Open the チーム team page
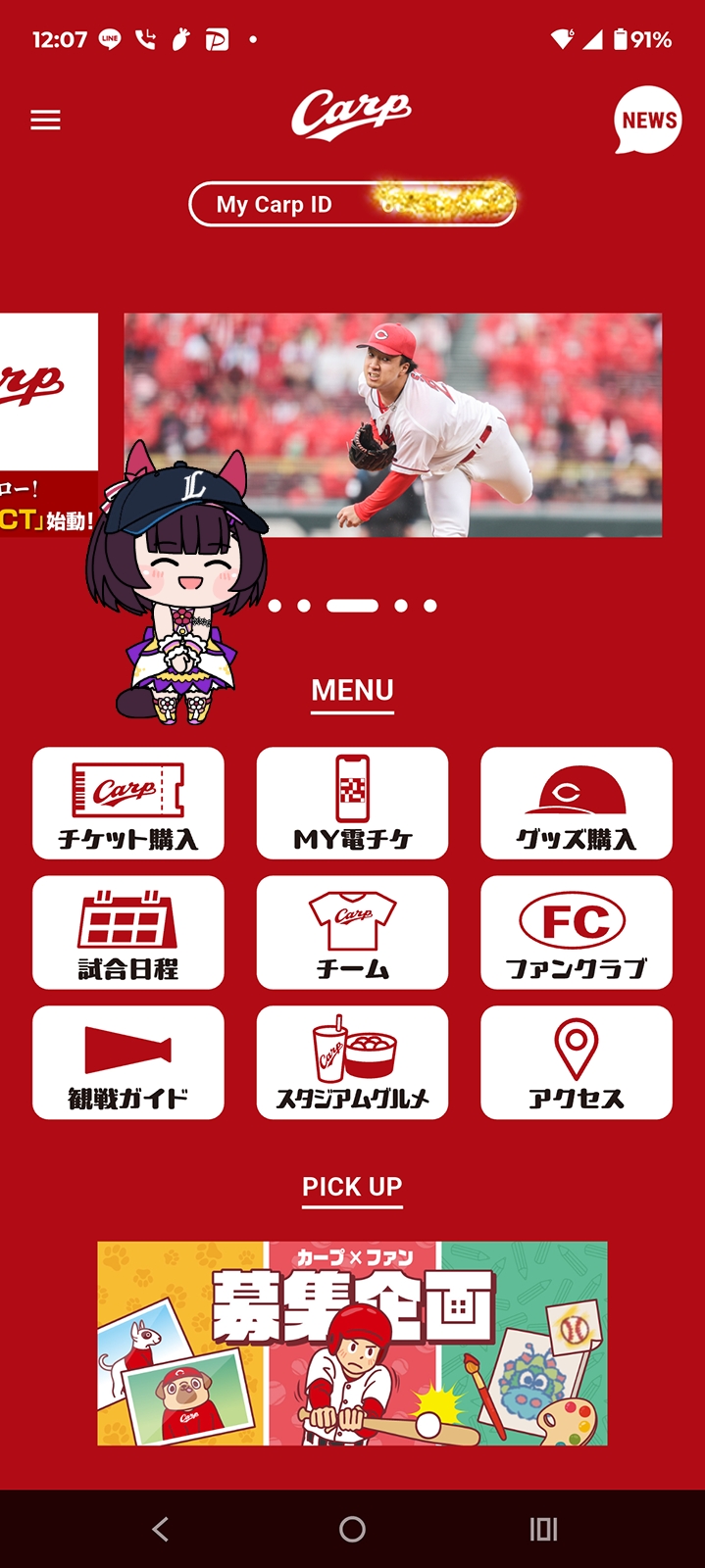The image size is (705, 1568). tap(352, 932)
